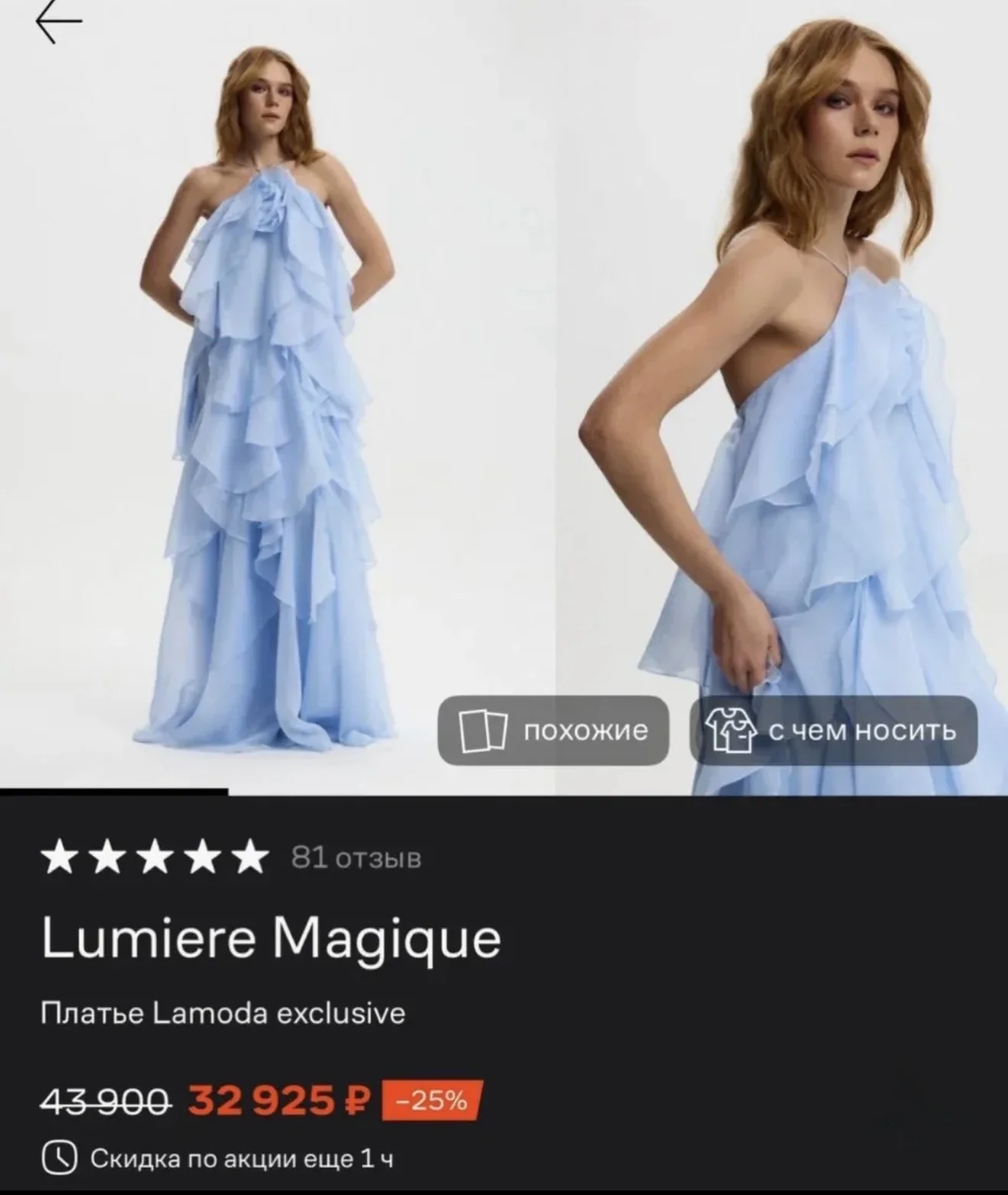Screen dimensions: 1008x1195
Task: Open the Lumiere Magique brand page
Action: (x=271, y=939)
